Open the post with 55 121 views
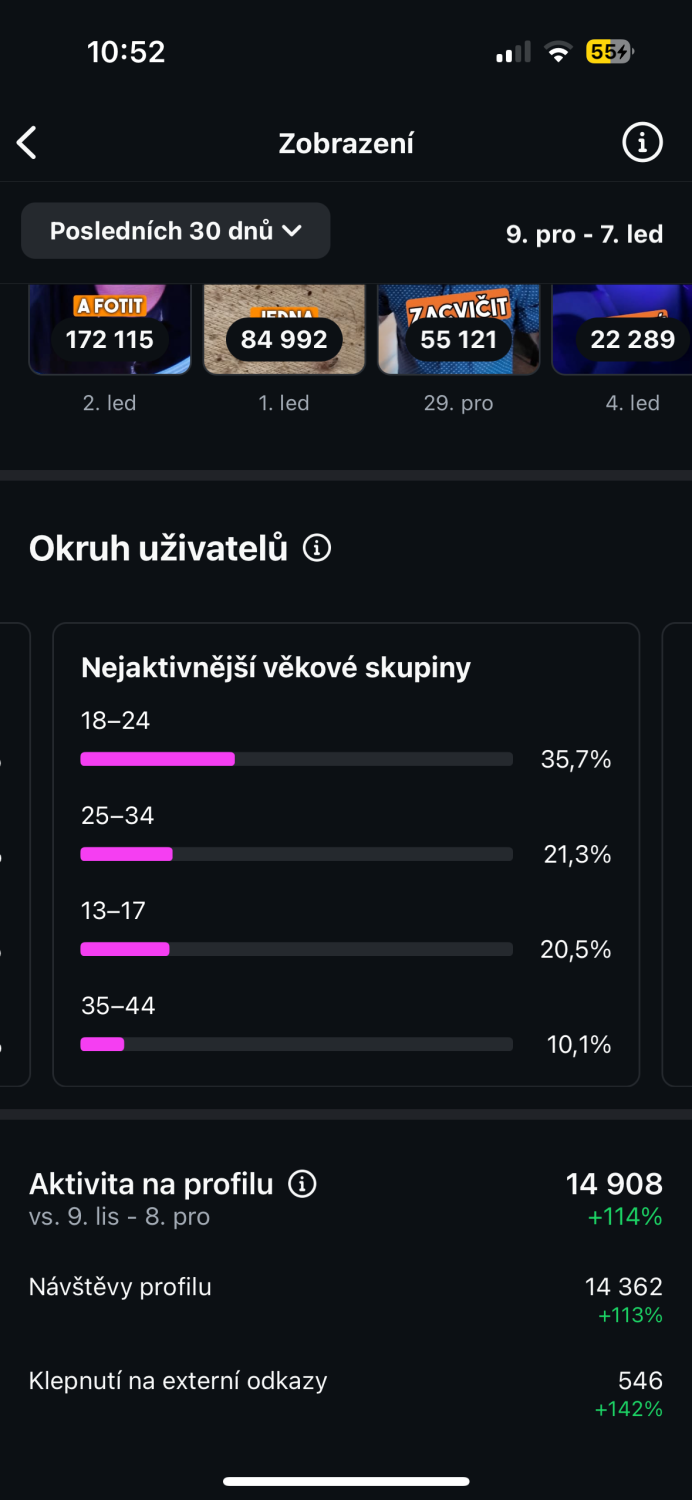 (x=459, y=329)
